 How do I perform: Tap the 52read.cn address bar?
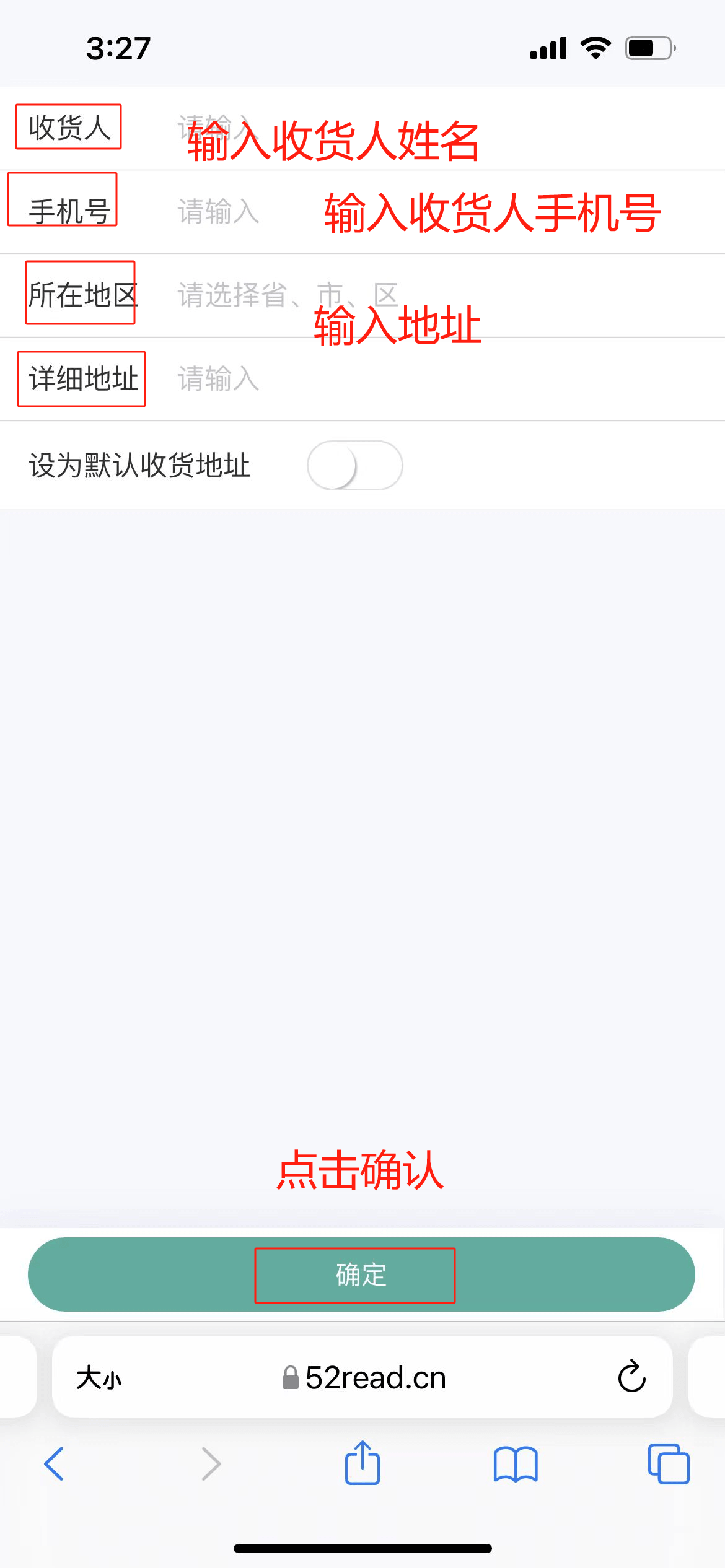pyautogui.click(x=364, y=1377)
